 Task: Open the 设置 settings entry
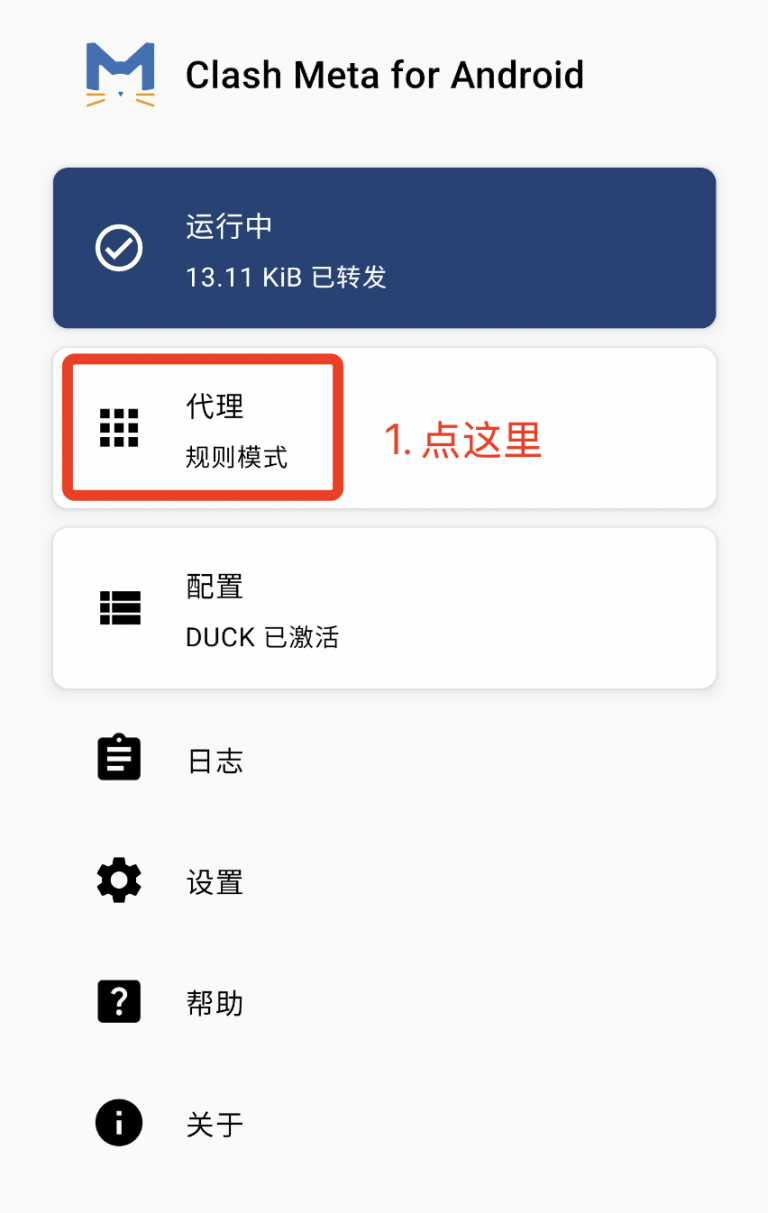tap(215, 882)
